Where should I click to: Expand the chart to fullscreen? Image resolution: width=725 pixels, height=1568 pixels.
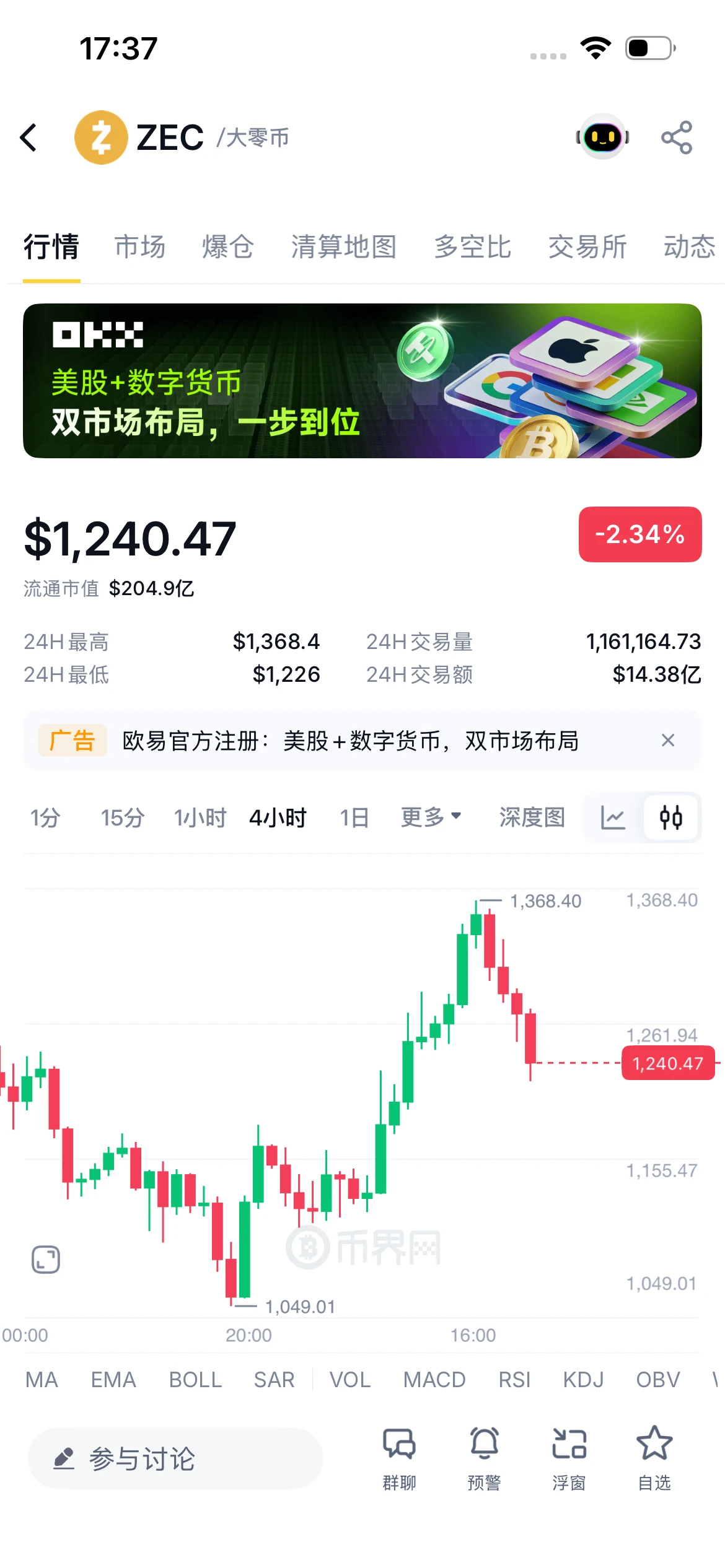point(46,1260)
